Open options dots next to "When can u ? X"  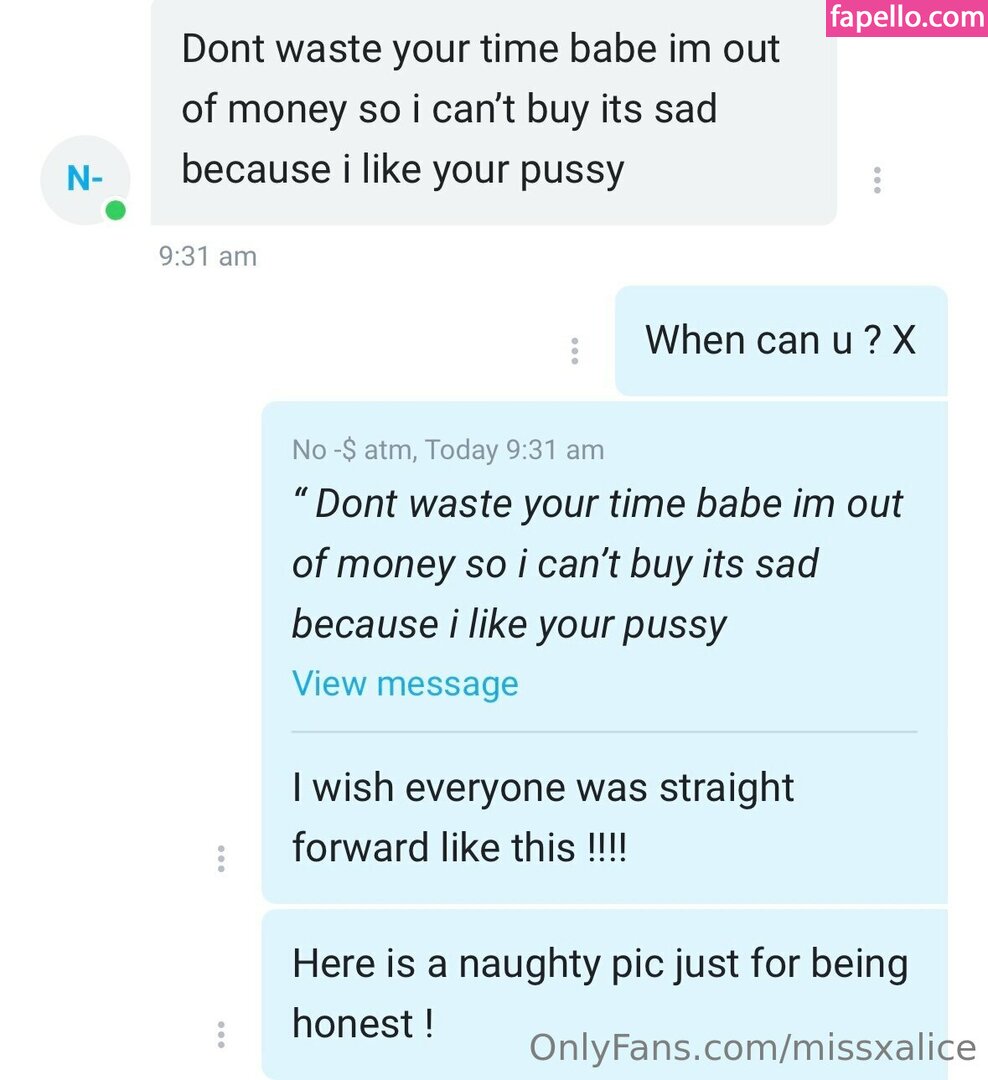tap(574, 351)
